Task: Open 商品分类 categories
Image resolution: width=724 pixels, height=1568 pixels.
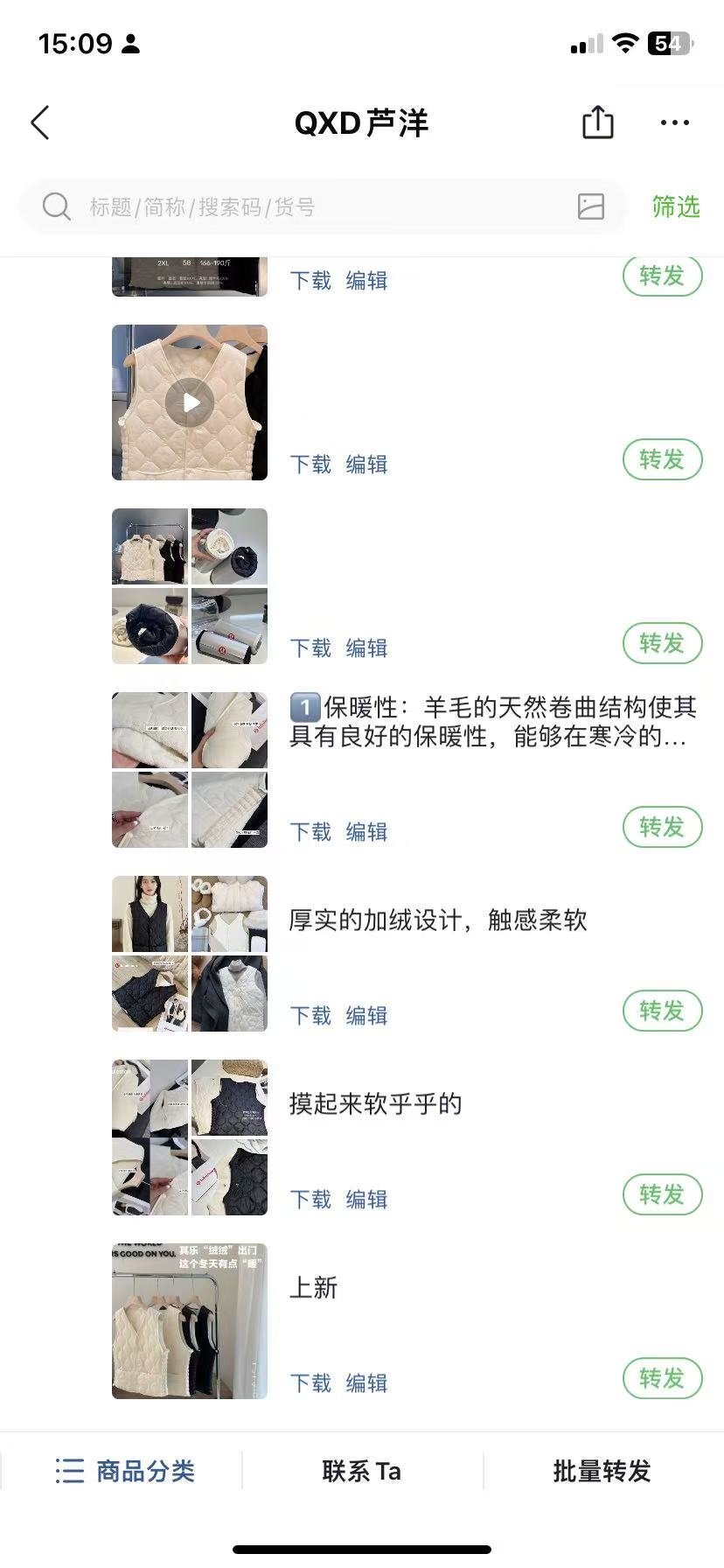Action: [x=125, y=1471]
